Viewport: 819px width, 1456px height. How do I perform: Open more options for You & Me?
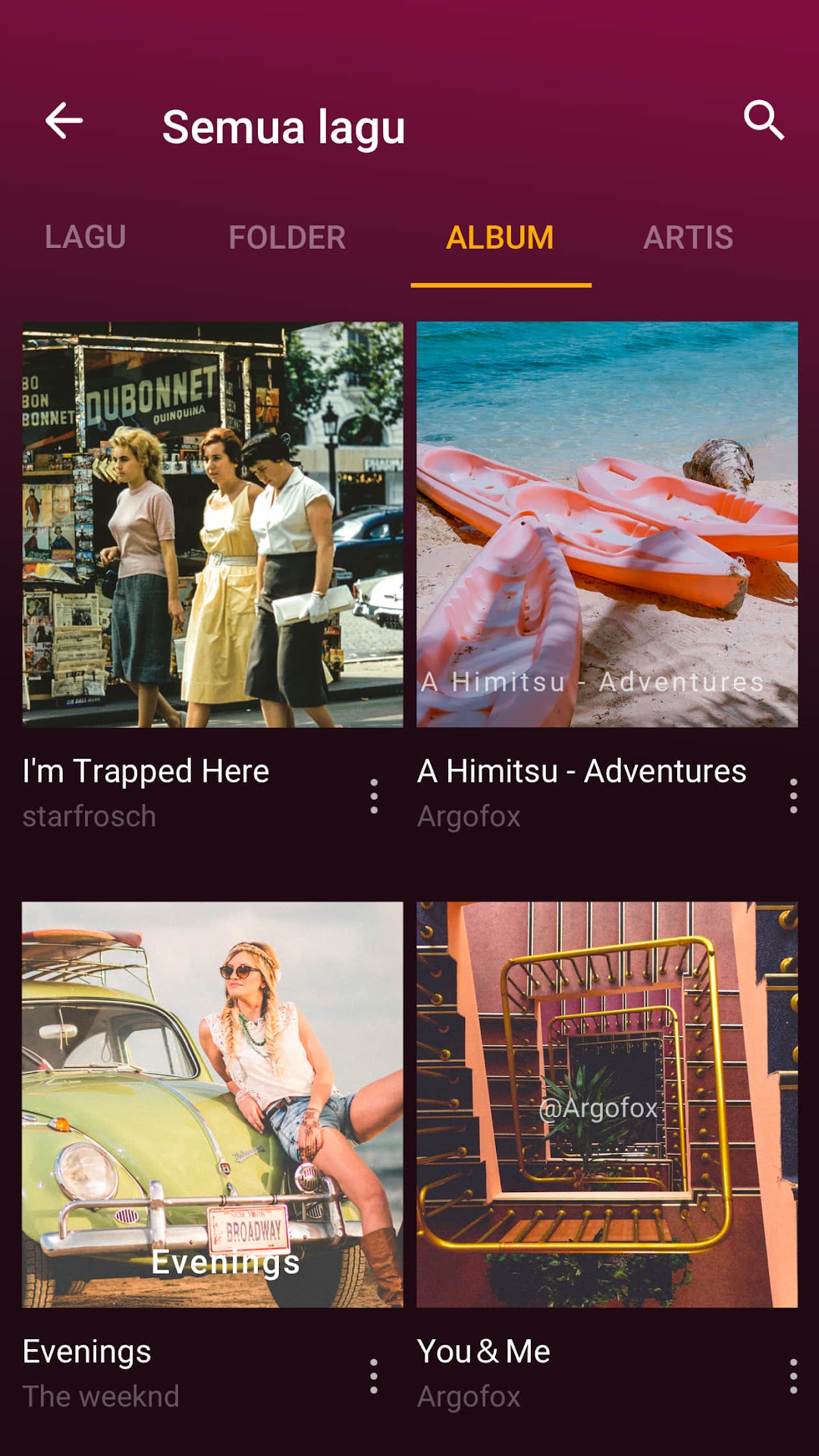coord(793,1376)
